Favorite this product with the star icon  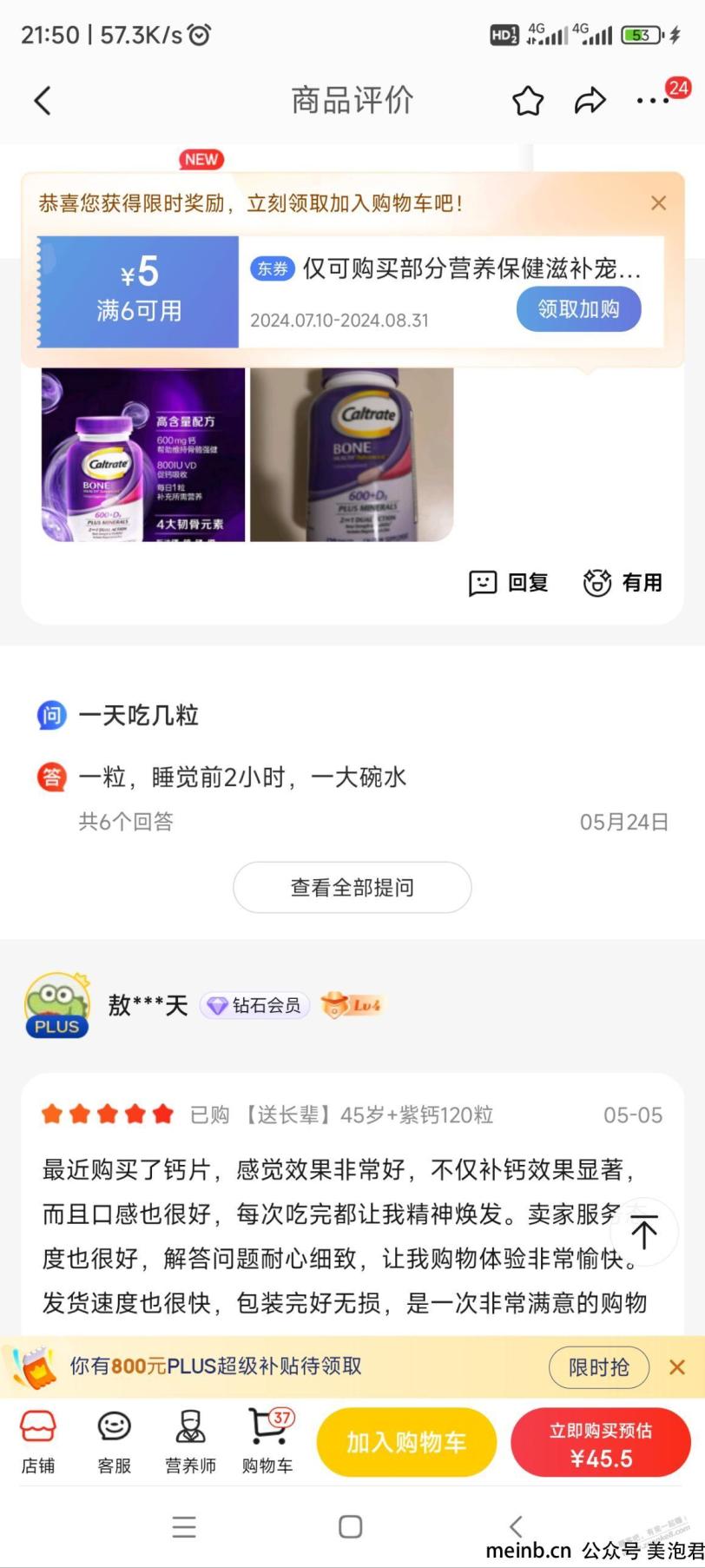(x=528, y=101)
